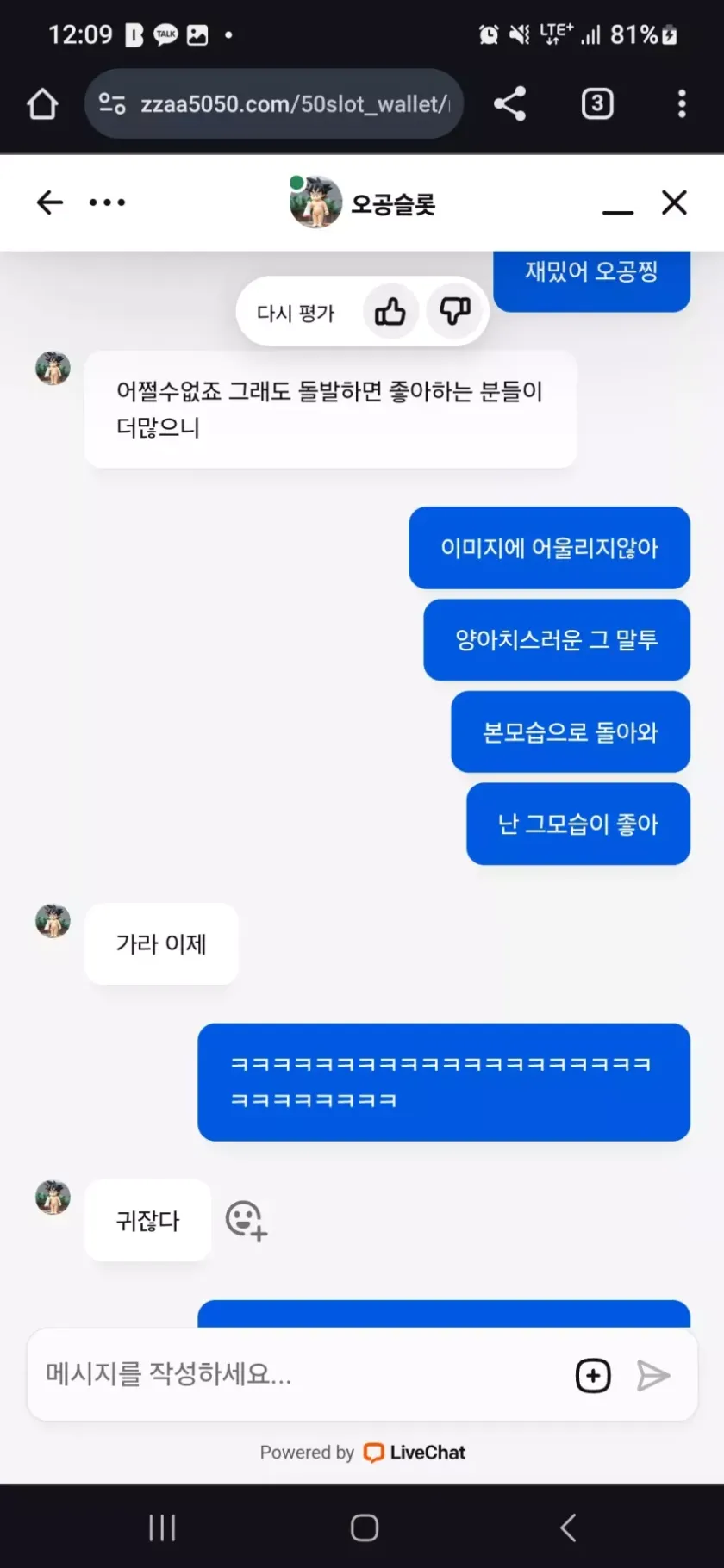The image size is (724, 1568).
Task: Open the chat options three-dot menu
Action: point(107,202)
